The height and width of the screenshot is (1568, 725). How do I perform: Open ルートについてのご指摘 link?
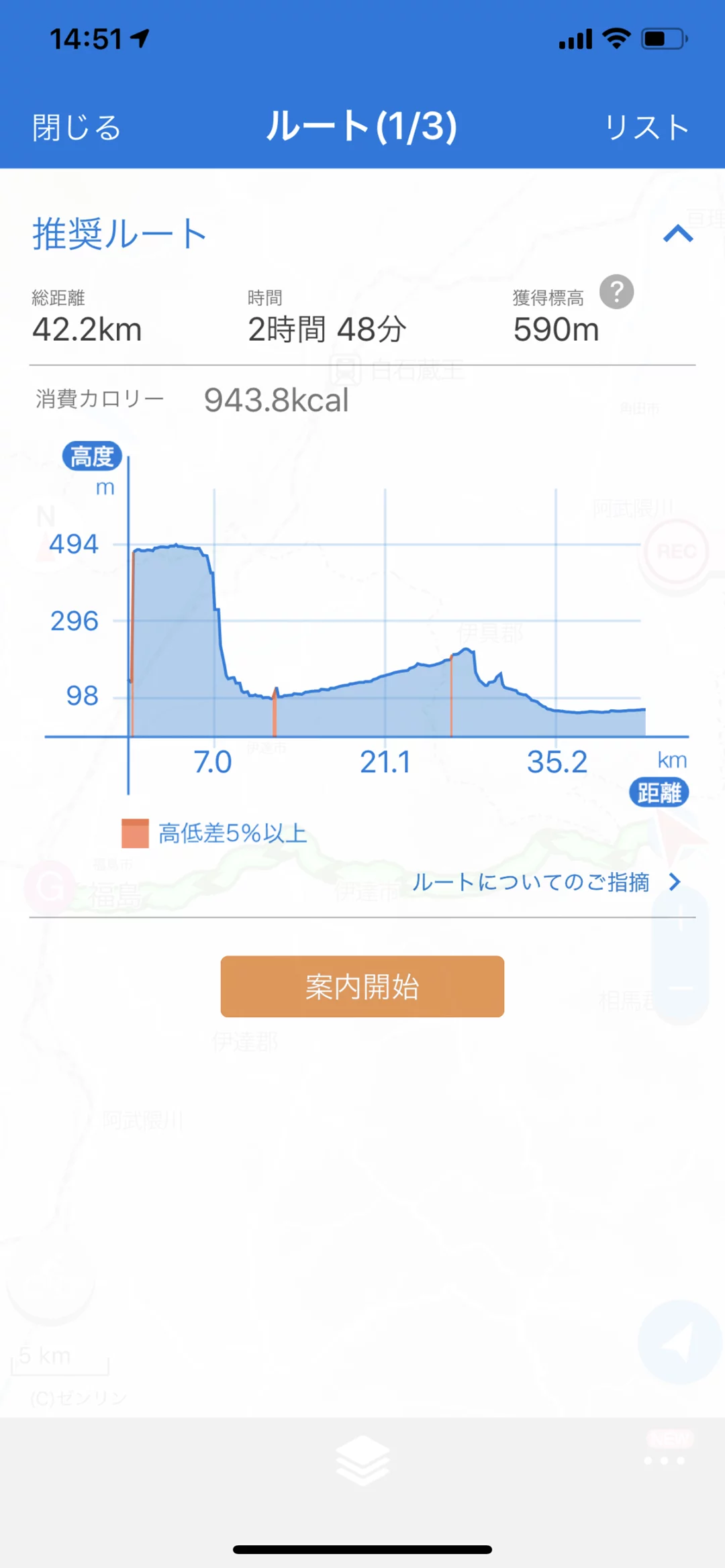point(545,882)
